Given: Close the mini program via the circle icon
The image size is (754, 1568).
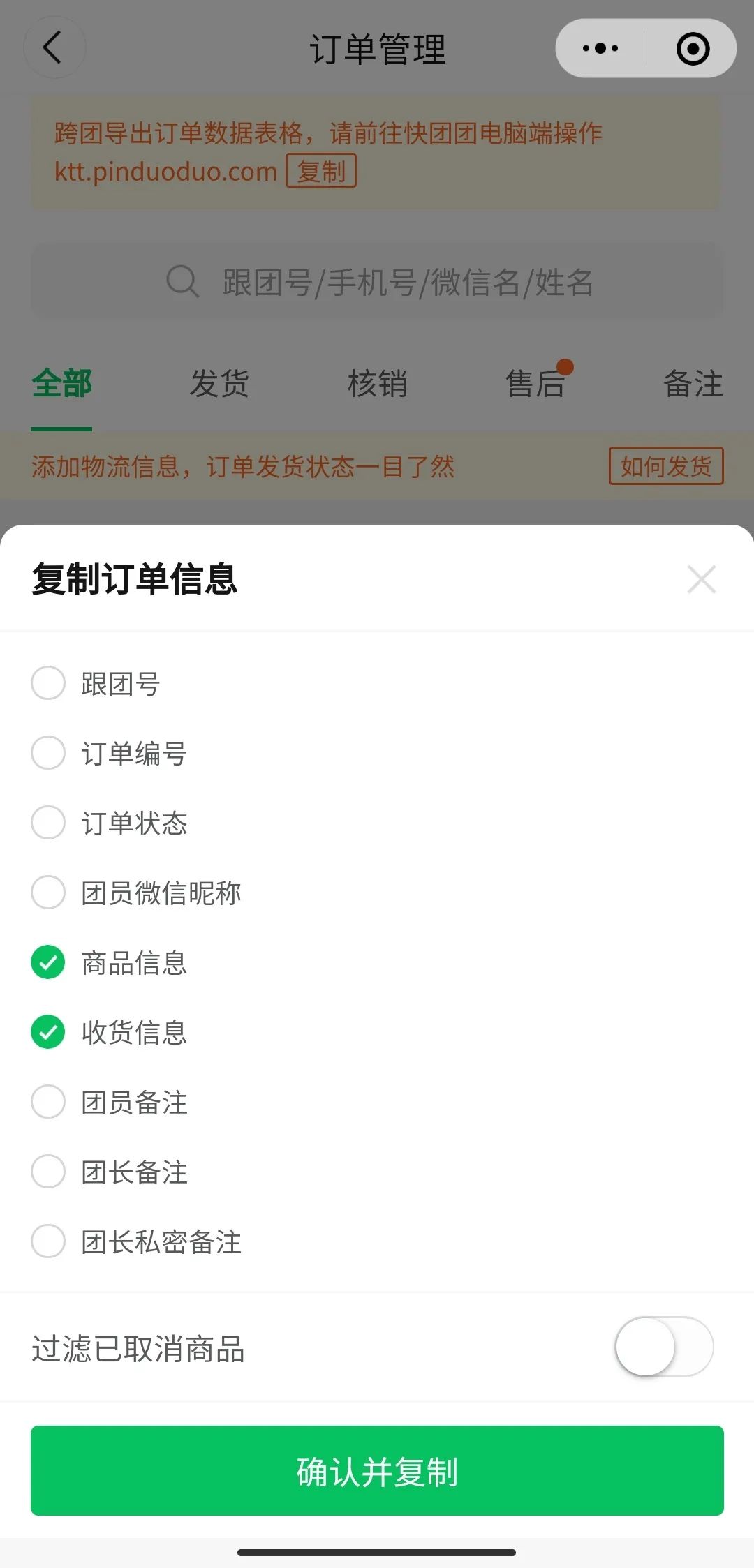Looking at the screenshot, I should tap(693, 48).
